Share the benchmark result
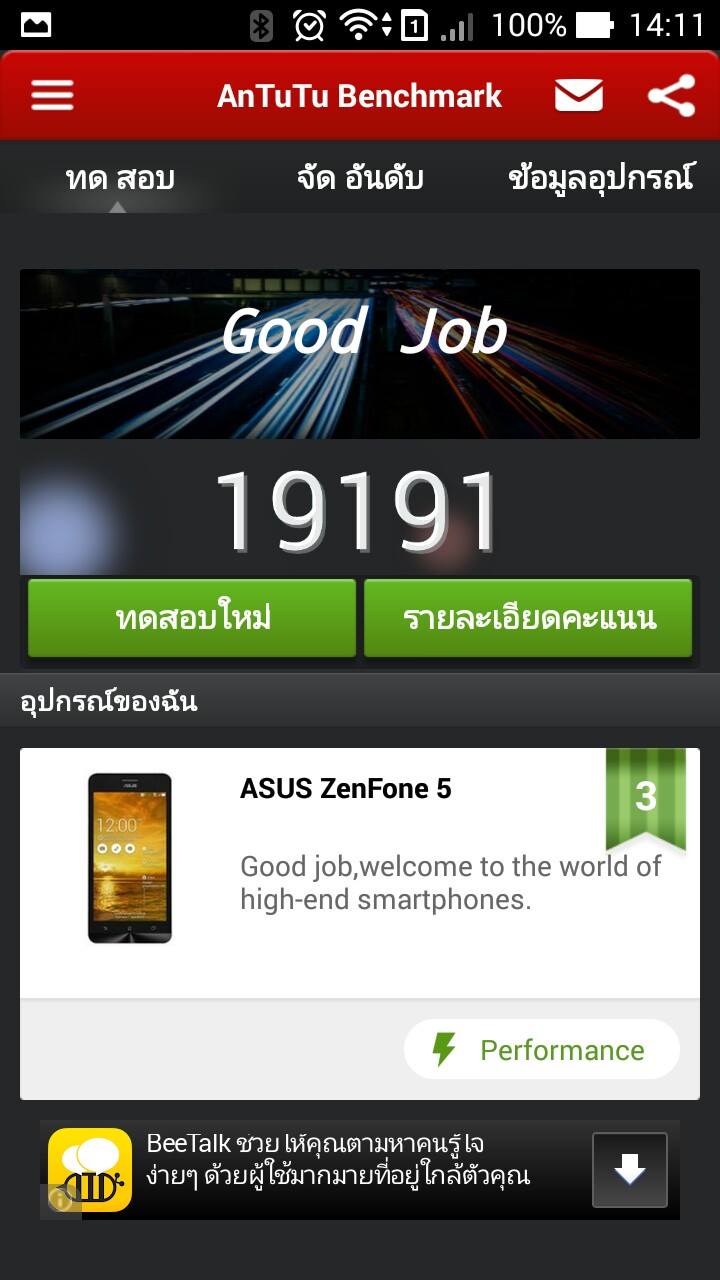Screen dimensions: 720x1280 pyautogui.click(x=671, y=96)
